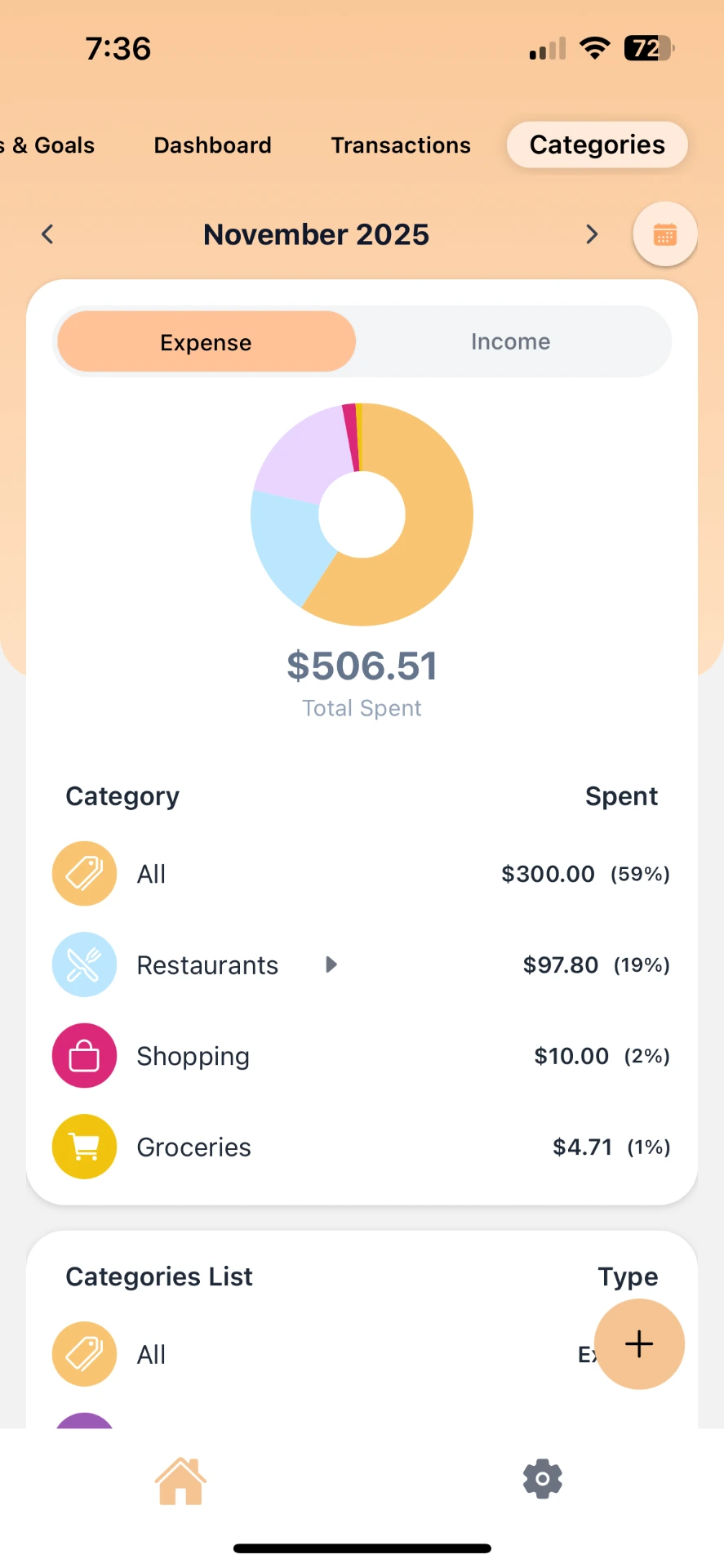Select the Restaurants utensils icon

(x=84, y=964)
